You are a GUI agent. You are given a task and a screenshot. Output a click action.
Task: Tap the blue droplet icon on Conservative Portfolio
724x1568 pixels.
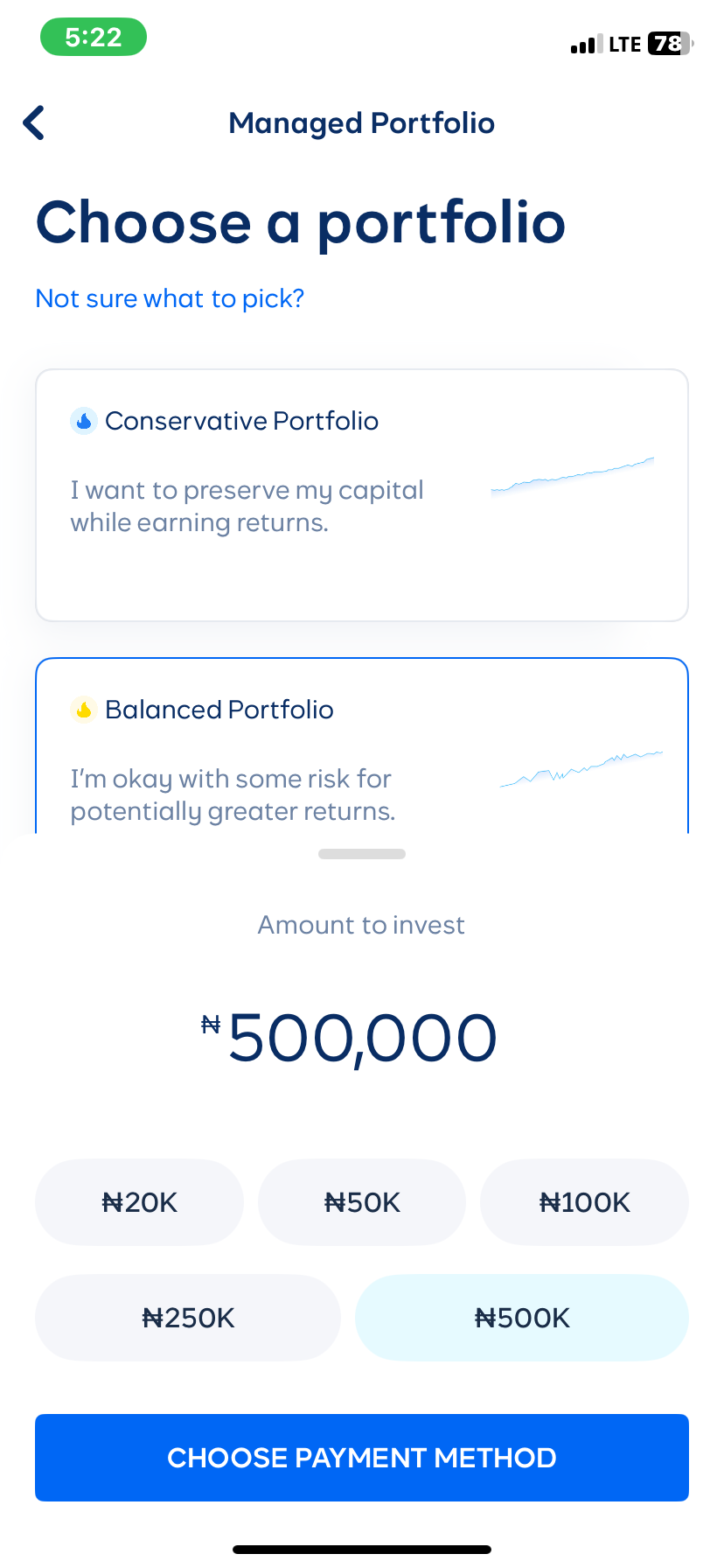tap(83, 421)
